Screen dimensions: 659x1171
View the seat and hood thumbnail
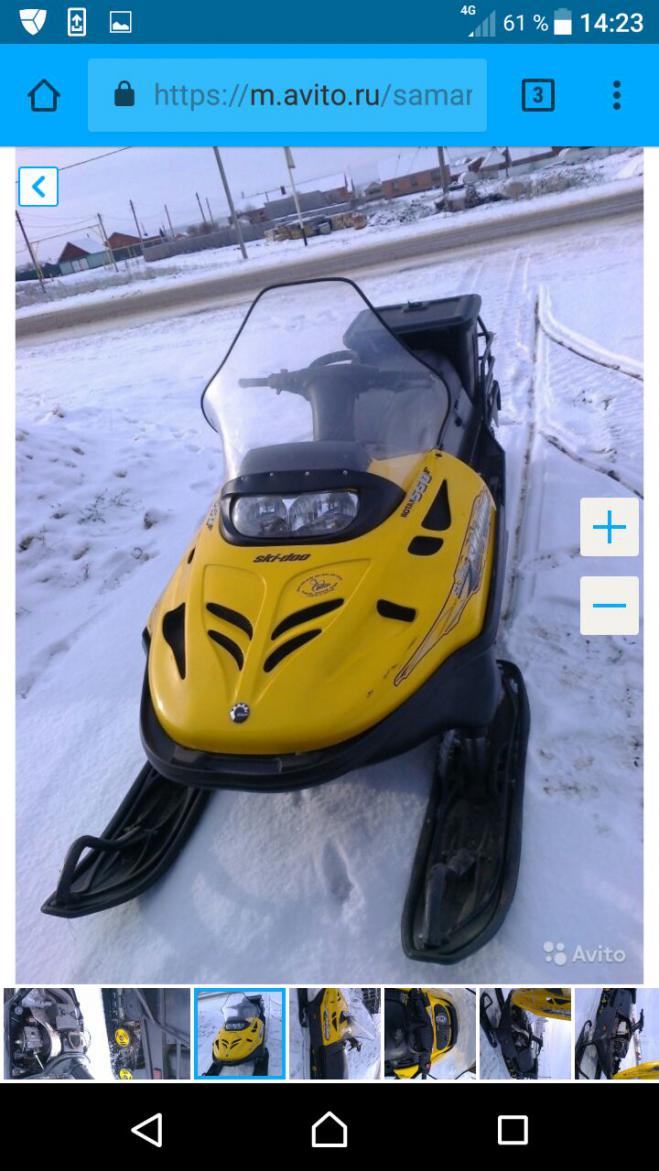tap(429, 1034)
